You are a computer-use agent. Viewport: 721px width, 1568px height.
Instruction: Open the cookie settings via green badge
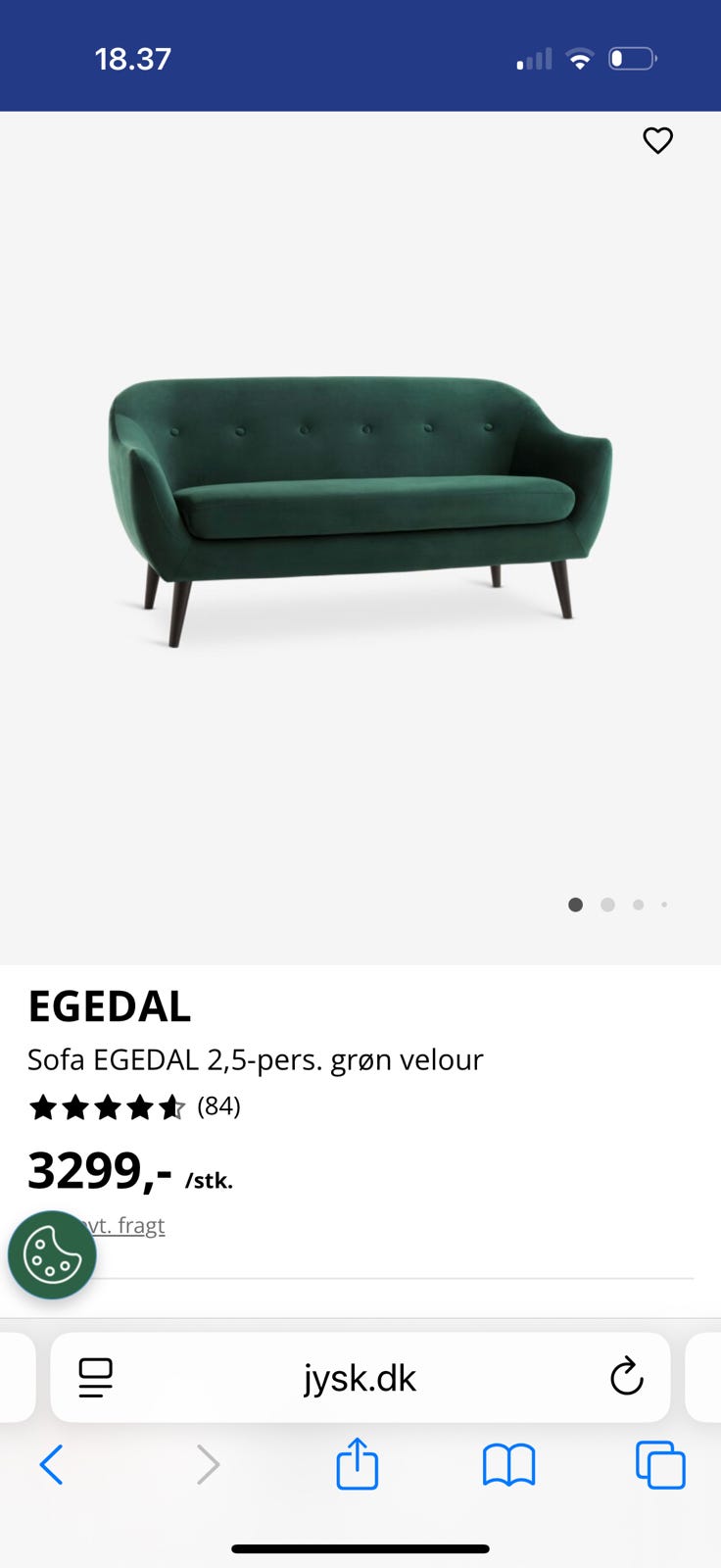tap(51, 1254)
